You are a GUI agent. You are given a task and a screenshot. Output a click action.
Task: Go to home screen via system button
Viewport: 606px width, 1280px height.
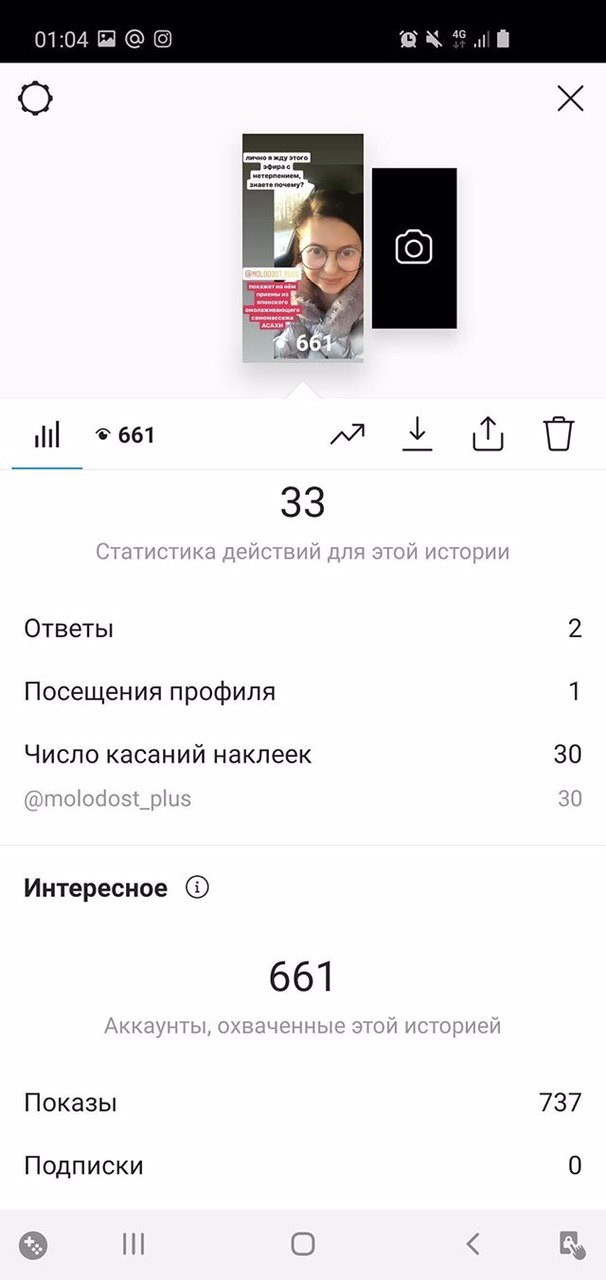pos(303,1244)
